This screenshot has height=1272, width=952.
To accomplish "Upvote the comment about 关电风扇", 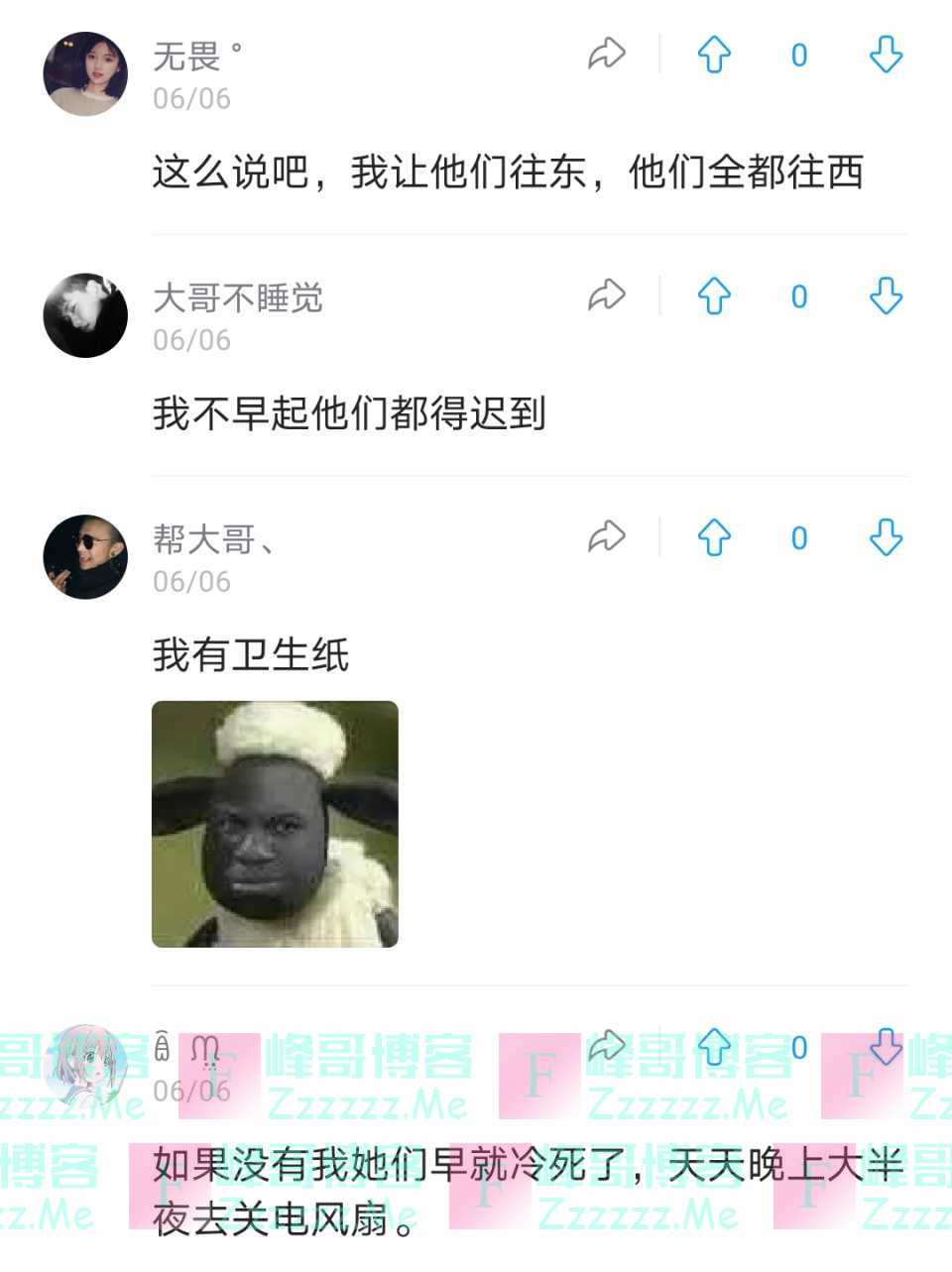I will [714, 1047].
